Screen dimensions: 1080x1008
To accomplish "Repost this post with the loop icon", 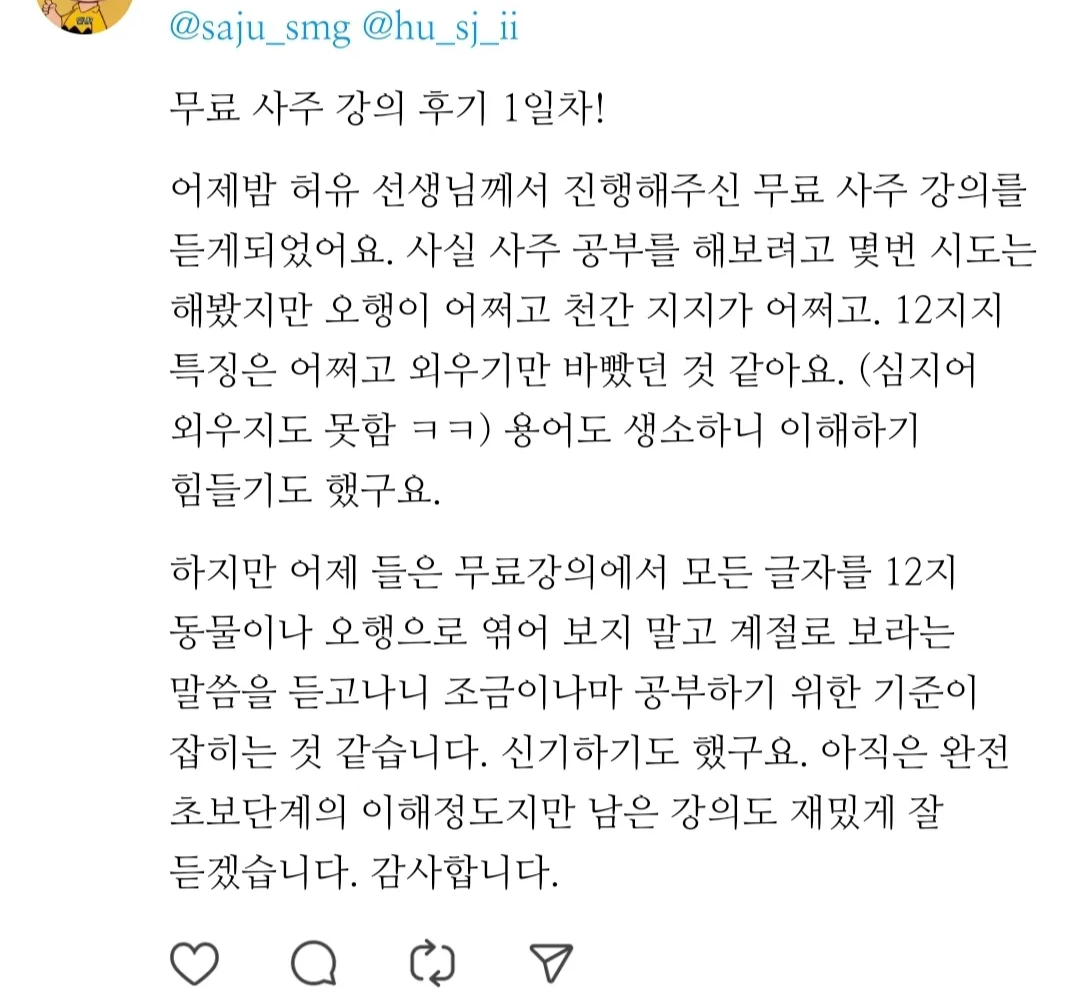I will pyautogui.click(x=433, y=962).
